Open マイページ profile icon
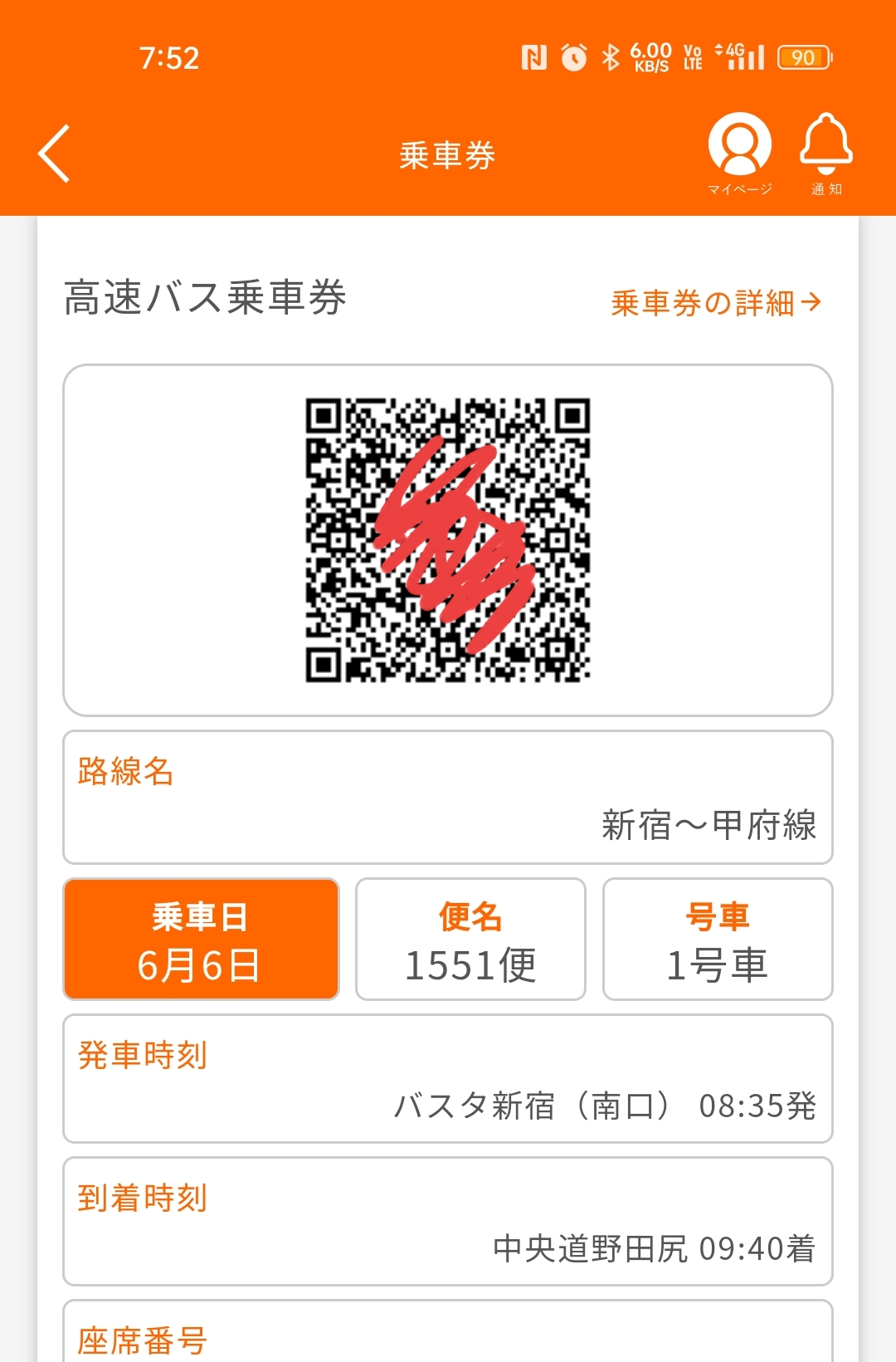 (739, 152)
